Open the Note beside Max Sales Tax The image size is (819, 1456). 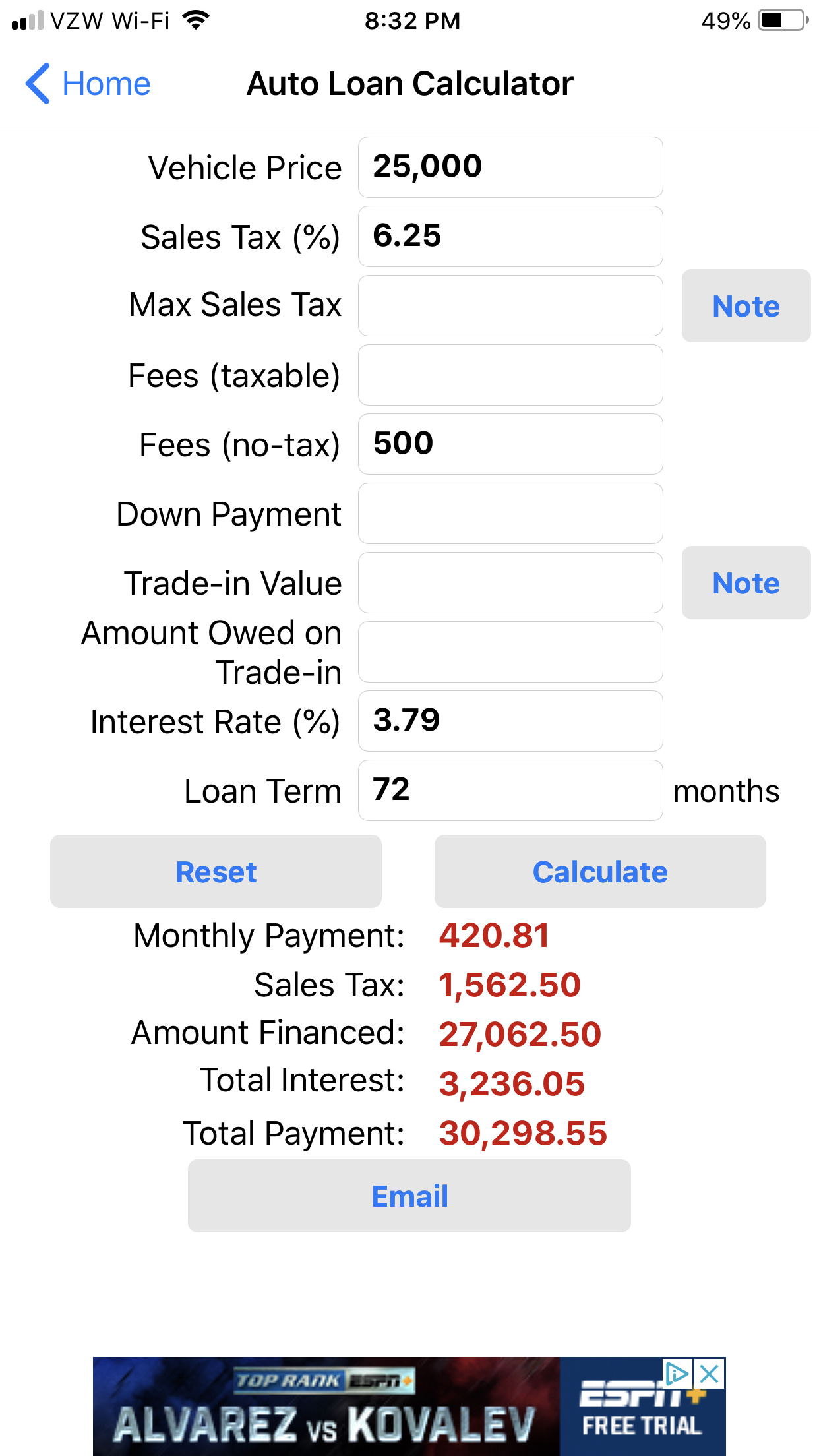(746, 305)
